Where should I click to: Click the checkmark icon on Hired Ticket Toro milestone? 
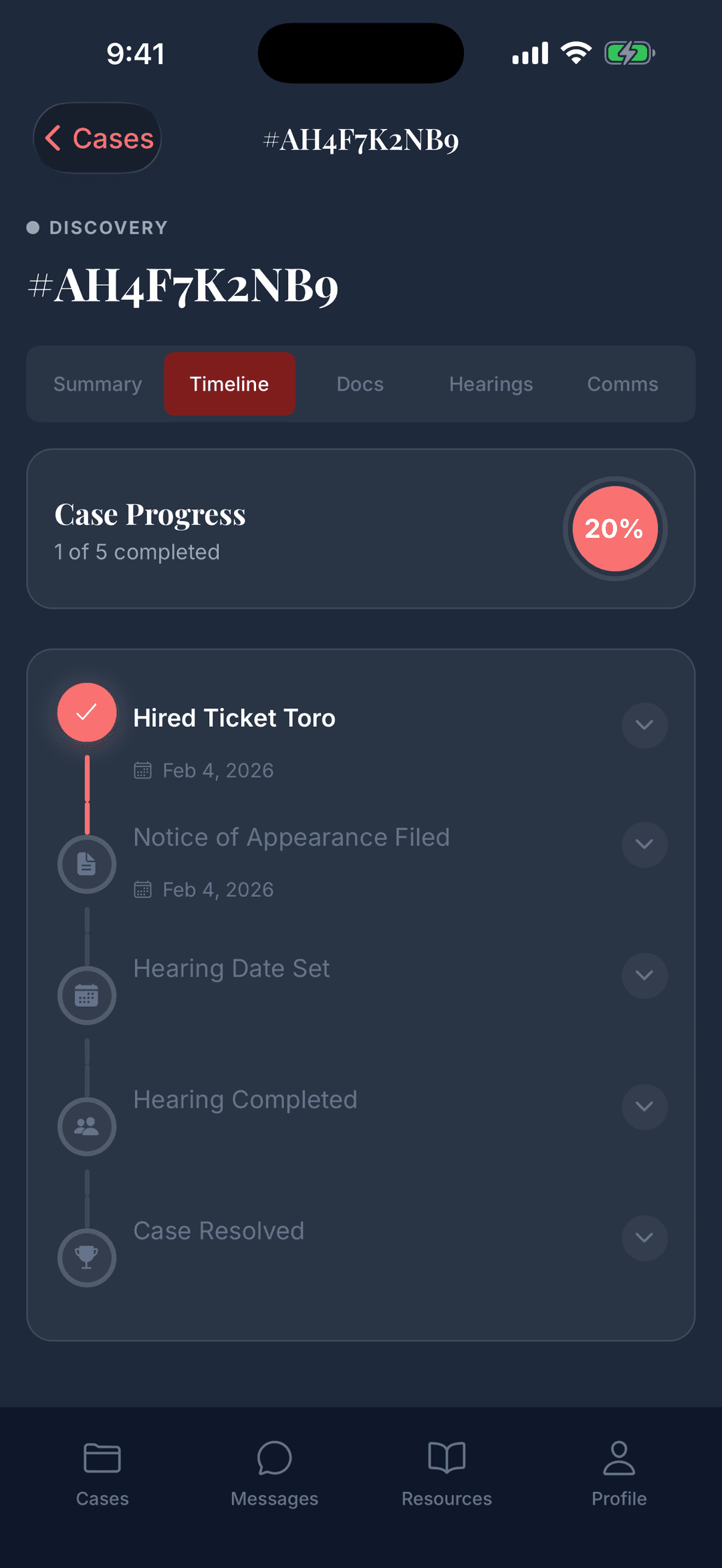[87, 712]
